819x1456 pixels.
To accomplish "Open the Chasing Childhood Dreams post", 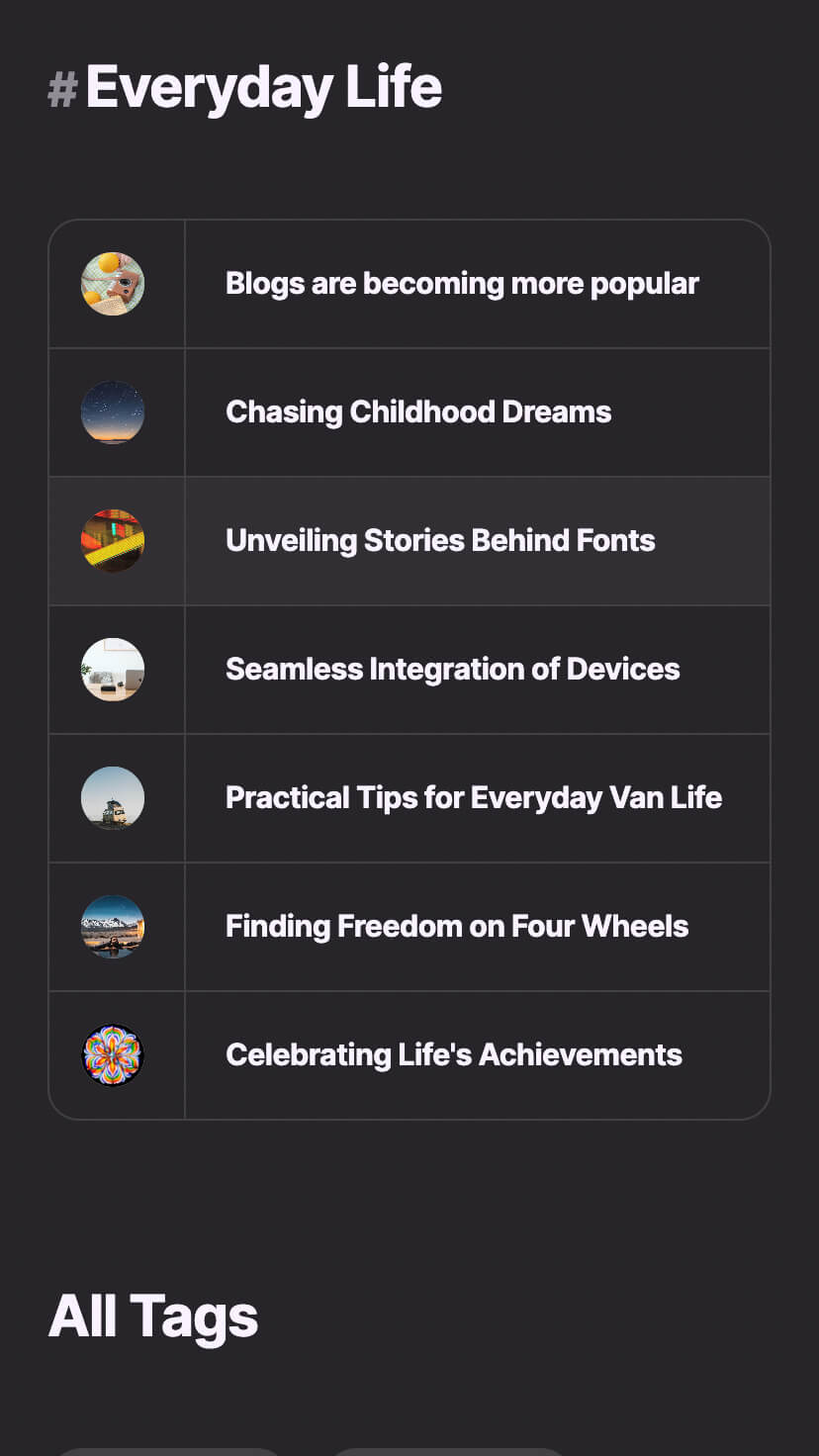I will (x=418, y=412).
